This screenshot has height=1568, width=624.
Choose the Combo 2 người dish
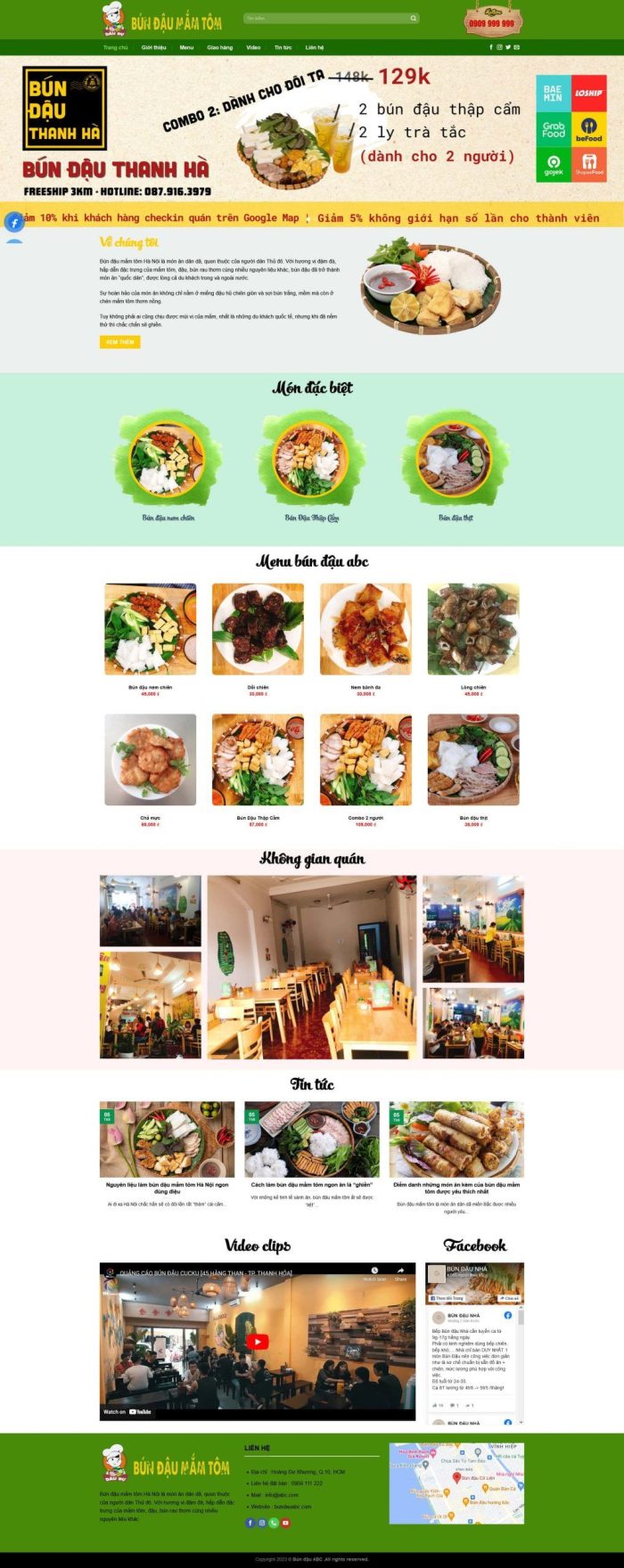click(365, 759)
